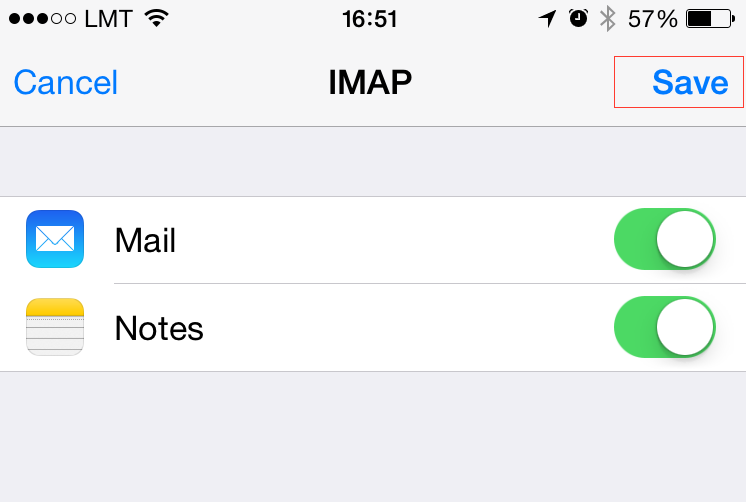Cancel the IMAP account setup
Viewport: 746px width, 502px height.
66,82
